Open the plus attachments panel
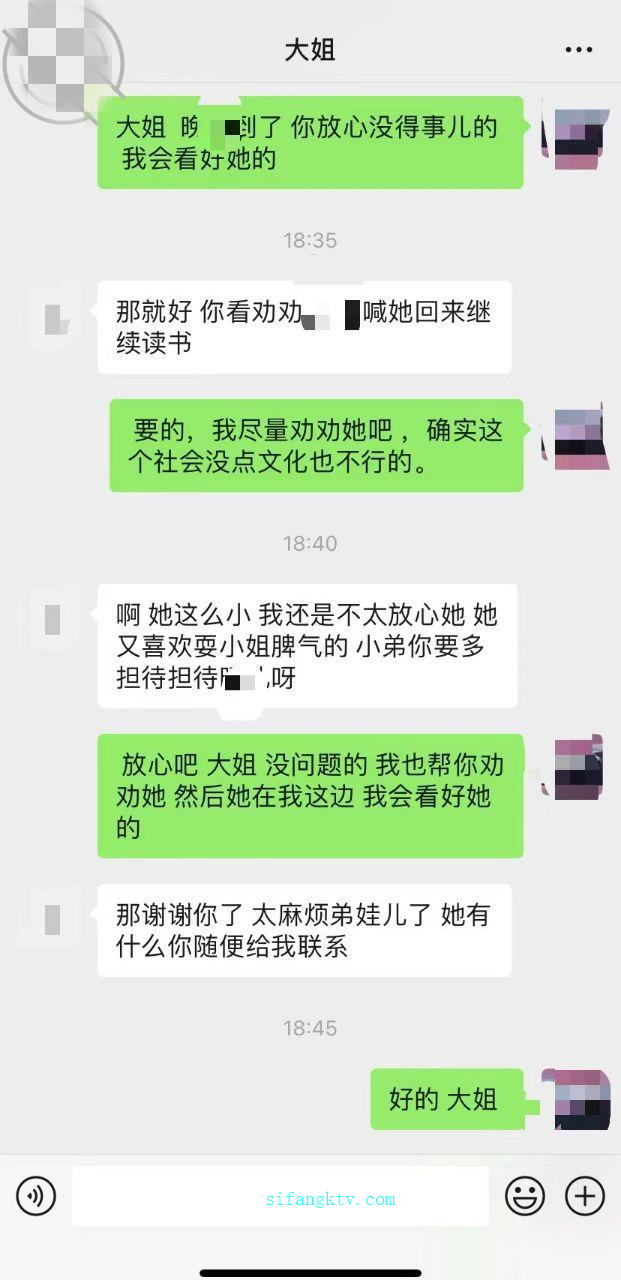Screen dimensions: 621x1280 click(585, 1196)
